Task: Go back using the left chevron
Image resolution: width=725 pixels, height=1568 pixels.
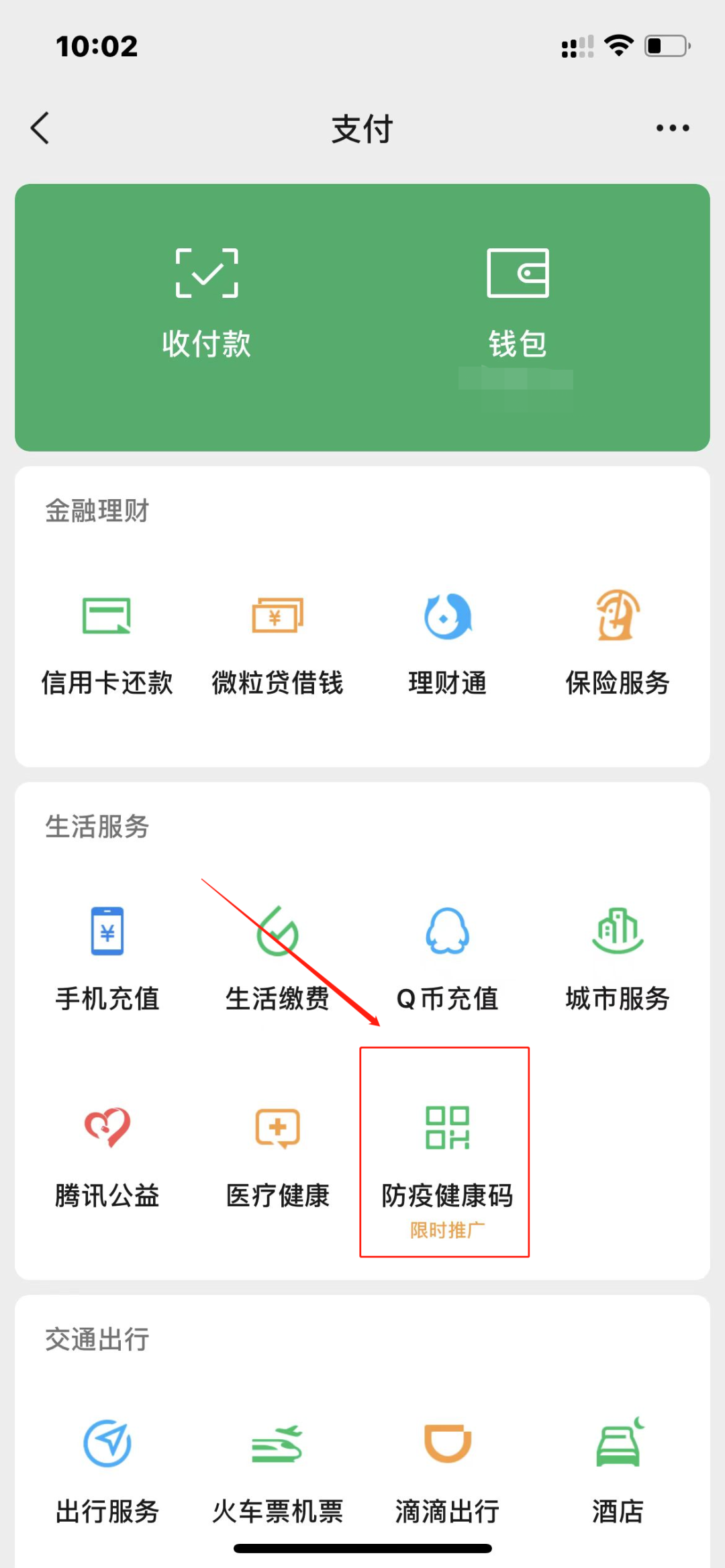Action: (x=40, y=127)
